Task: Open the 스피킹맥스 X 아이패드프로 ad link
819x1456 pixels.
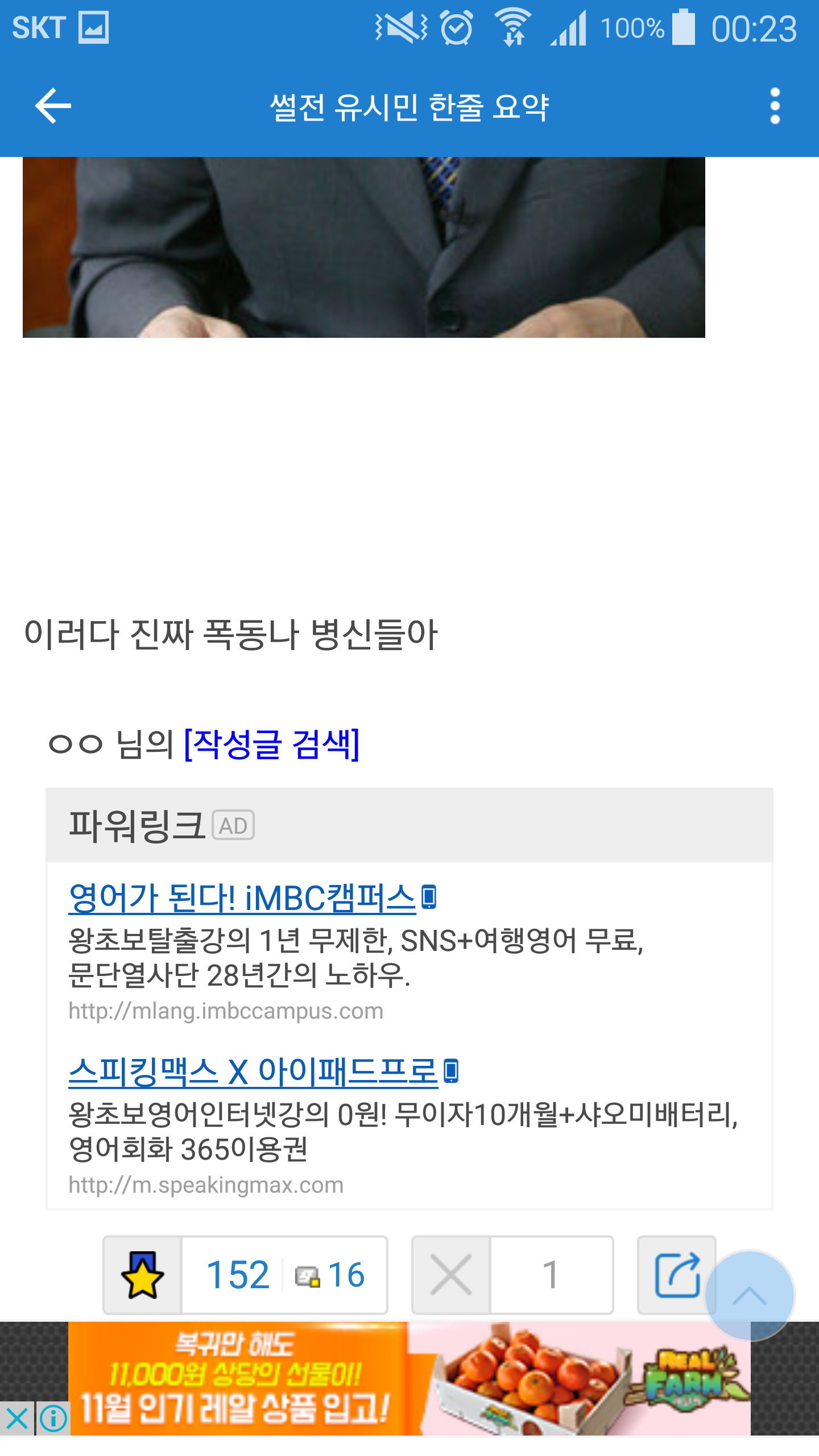Action: (253, 1073)
